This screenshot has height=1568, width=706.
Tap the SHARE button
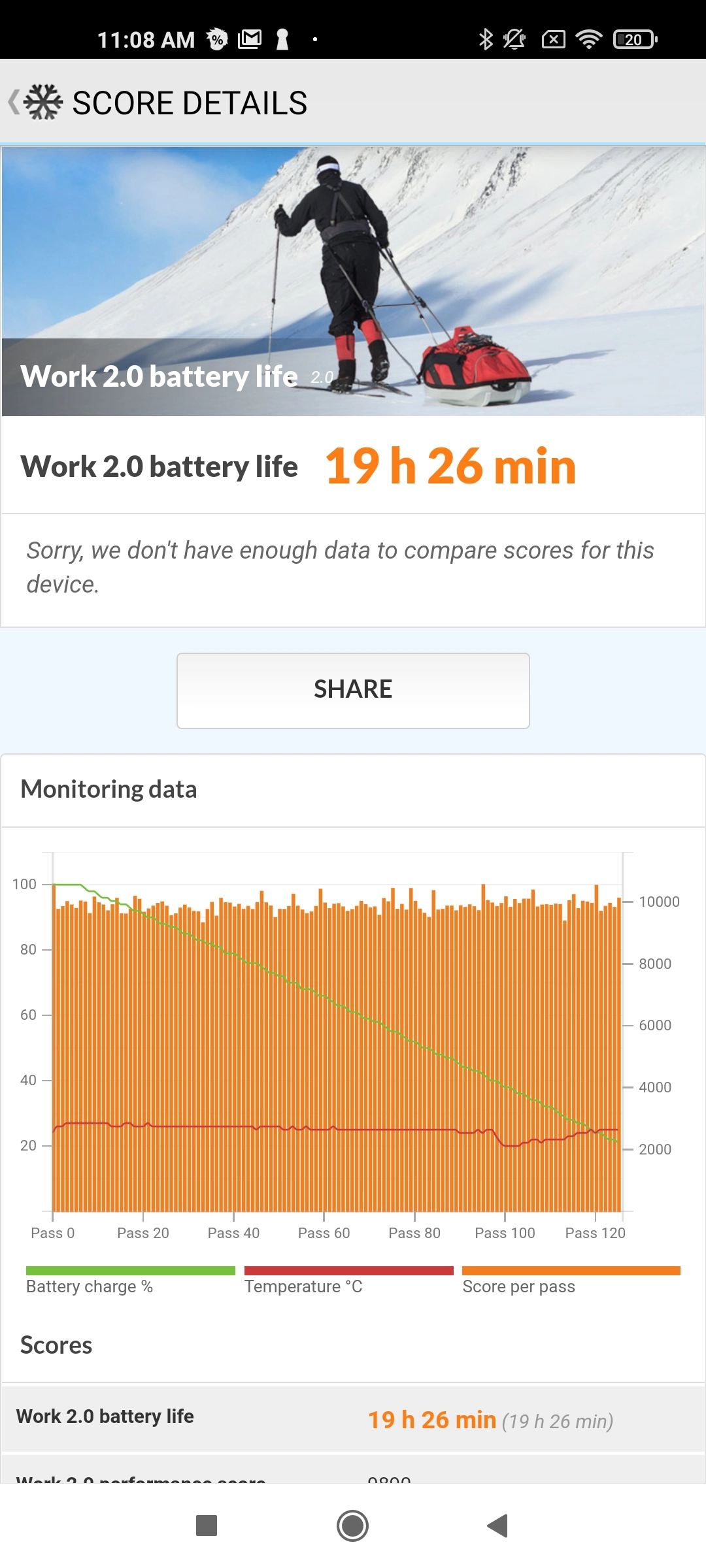[x=353, y=691]
